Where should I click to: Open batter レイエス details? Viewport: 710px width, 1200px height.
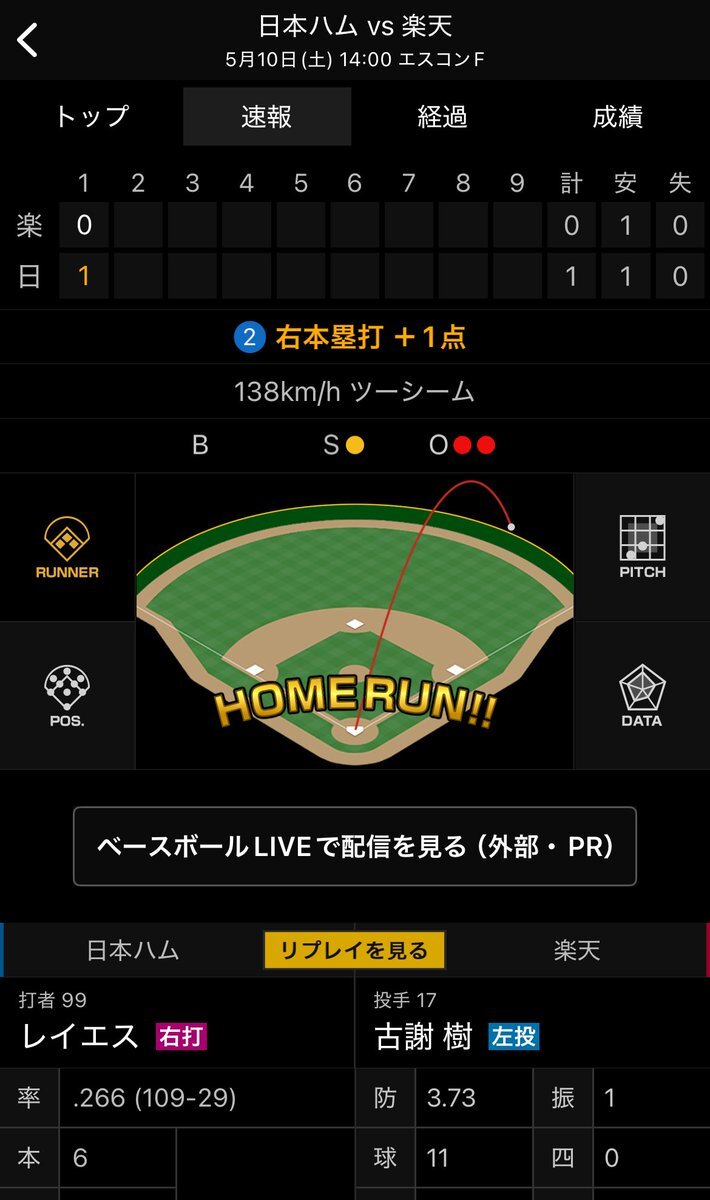coord(80,1035)
